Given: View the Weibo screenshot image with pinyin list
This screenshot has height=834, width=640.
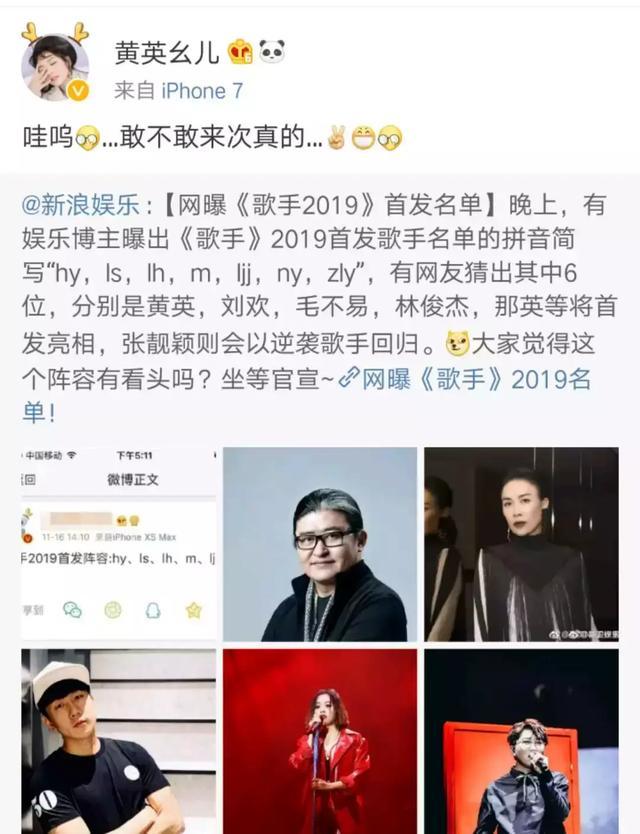Looking at the screenshot, I should [x=119, y=543].
